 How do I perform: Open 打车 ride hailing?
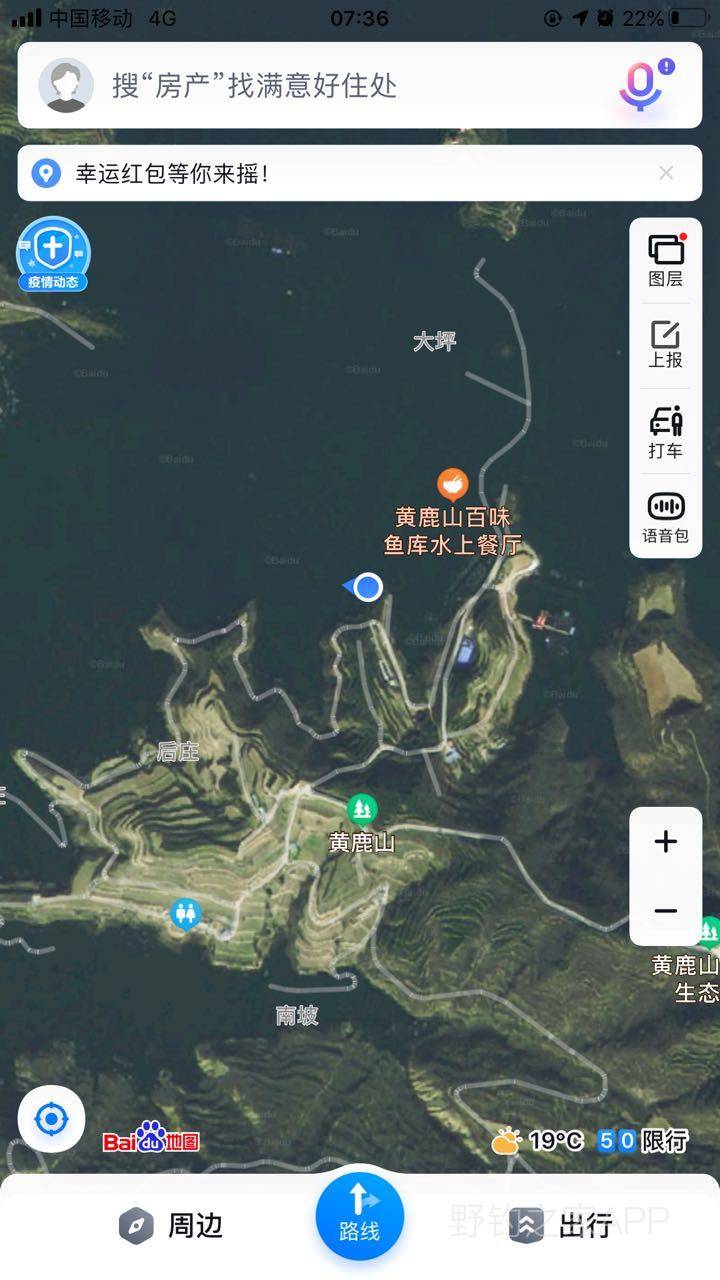[x=665, y=432]
